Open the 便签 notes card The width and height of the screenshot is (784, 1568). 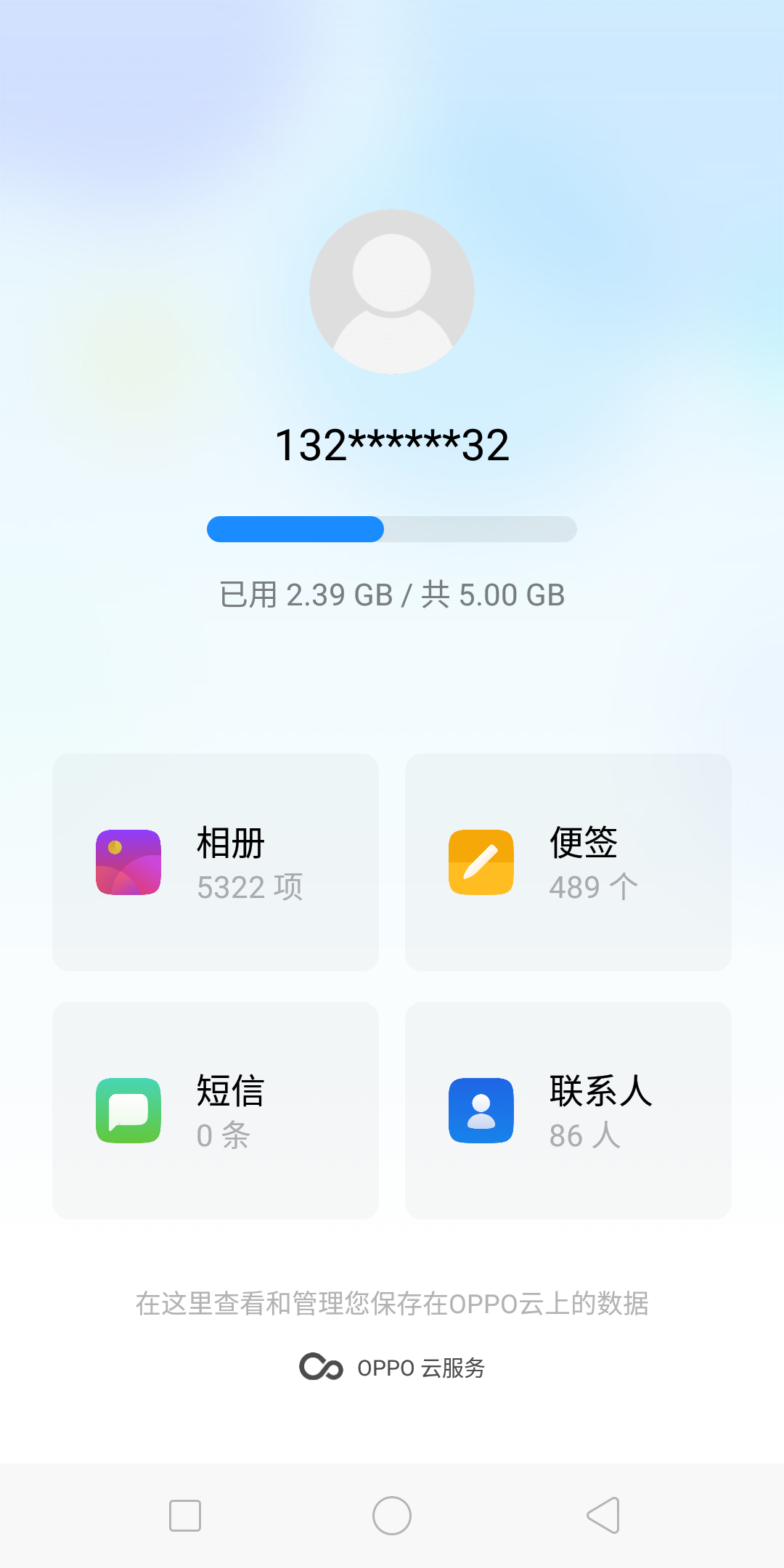click(568, 862)
